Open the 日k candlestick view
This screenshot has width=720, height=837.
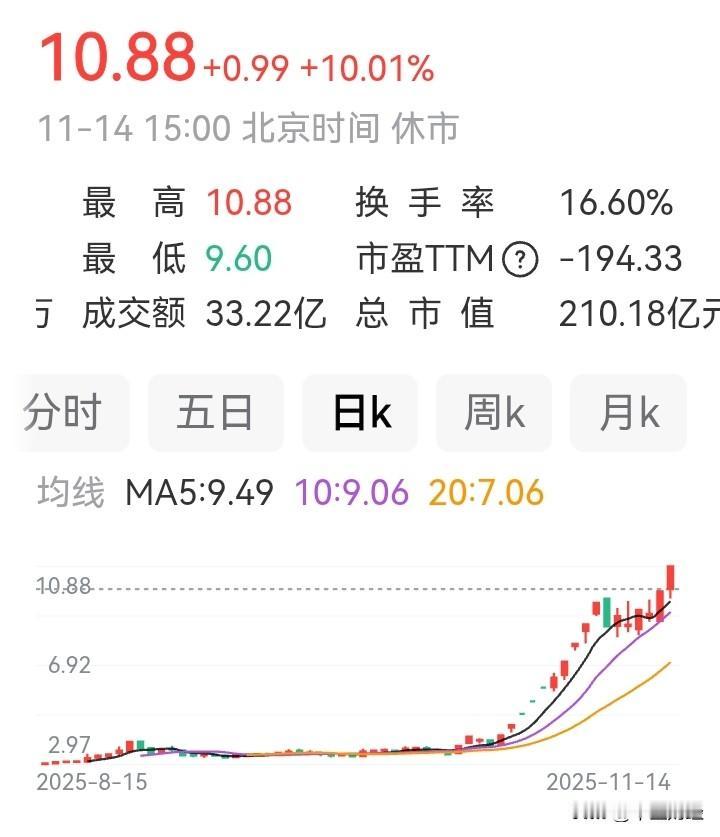pos(360,412)
